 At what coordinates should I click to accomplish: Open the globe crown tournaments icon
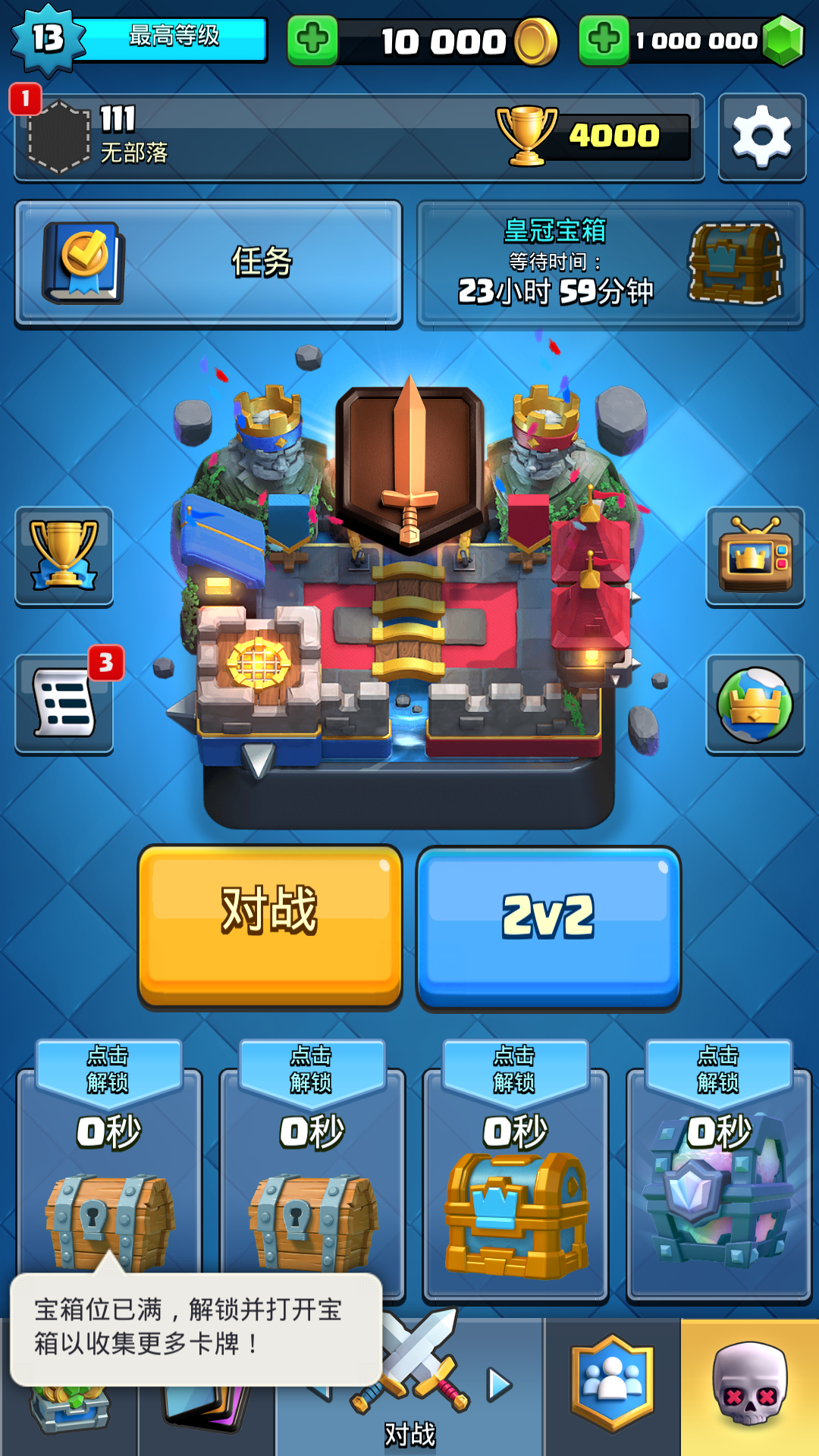point(755,703)
